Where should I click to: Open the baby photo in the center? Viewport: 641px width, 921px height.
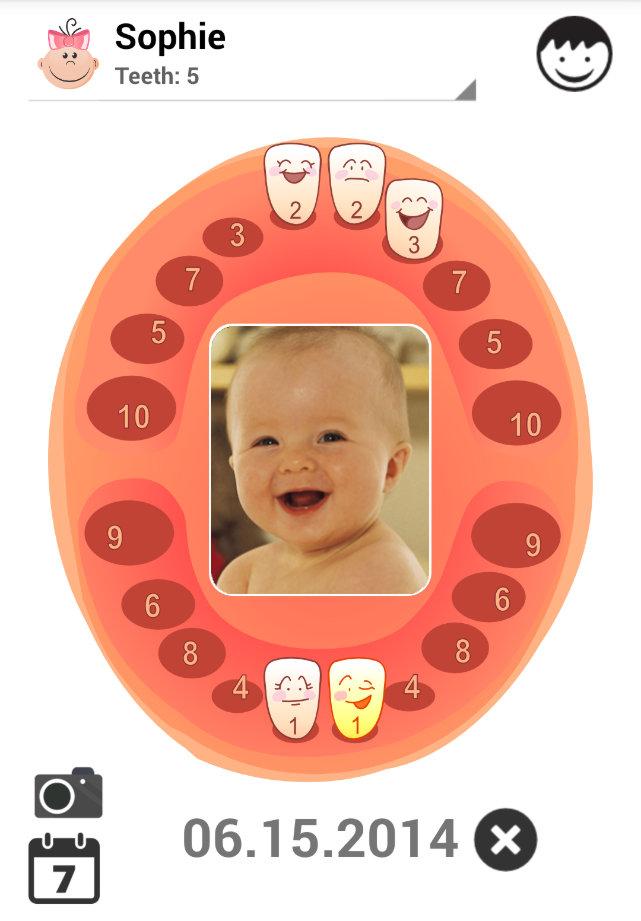pos(320,459)
